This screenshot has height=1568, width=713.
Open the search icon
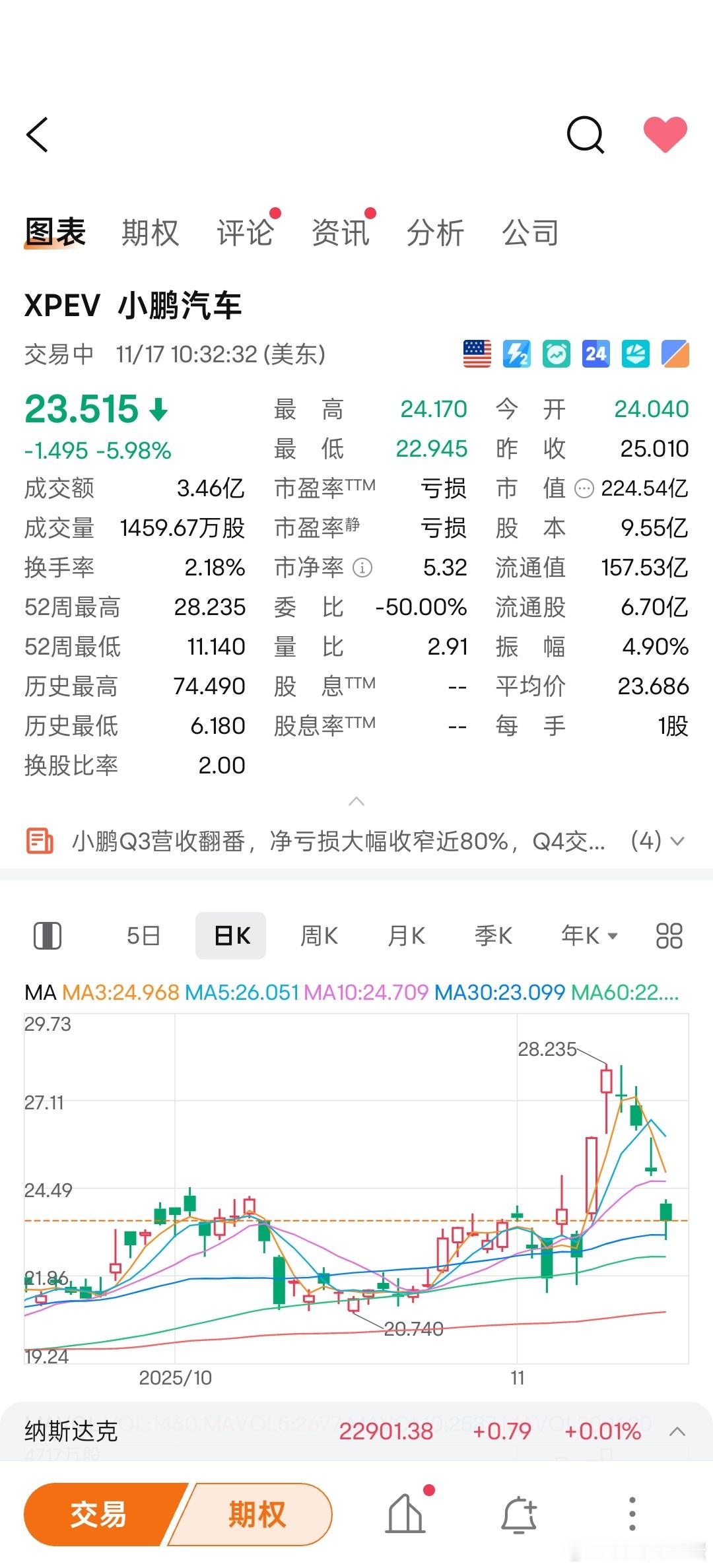pos(585,135)
